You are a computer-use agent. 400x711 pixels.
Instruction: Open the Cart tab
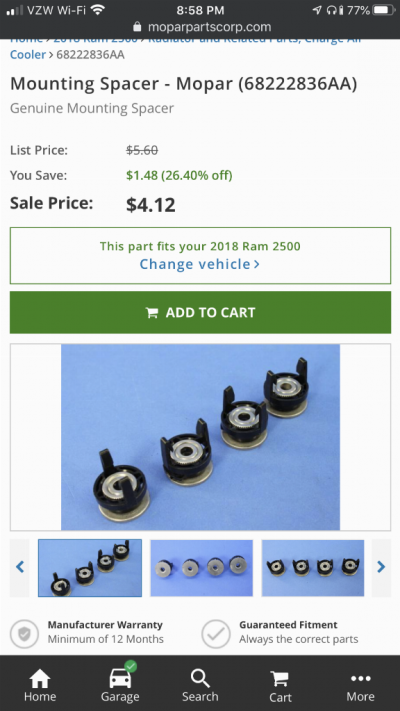280,685
